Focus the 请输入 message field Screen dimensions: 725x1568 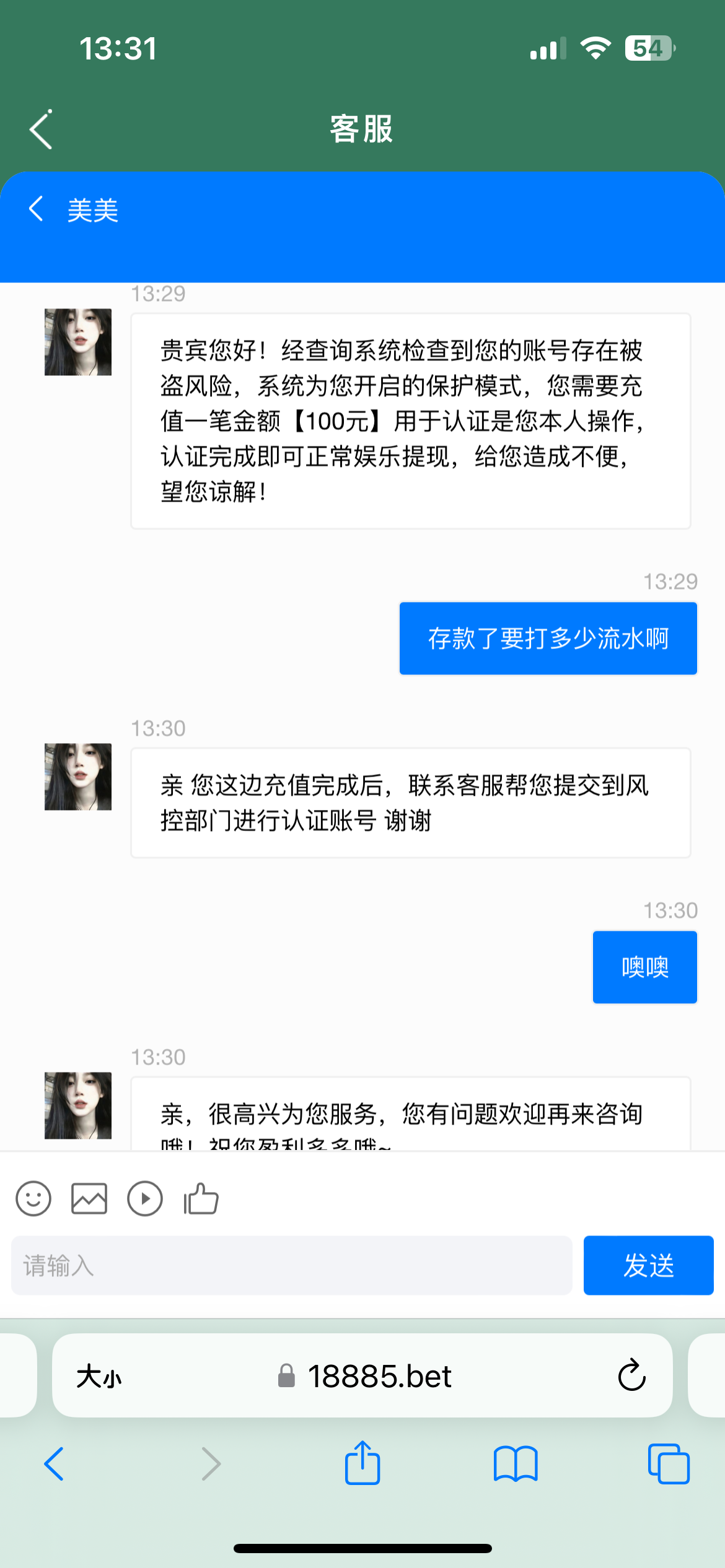[291, 1265]
